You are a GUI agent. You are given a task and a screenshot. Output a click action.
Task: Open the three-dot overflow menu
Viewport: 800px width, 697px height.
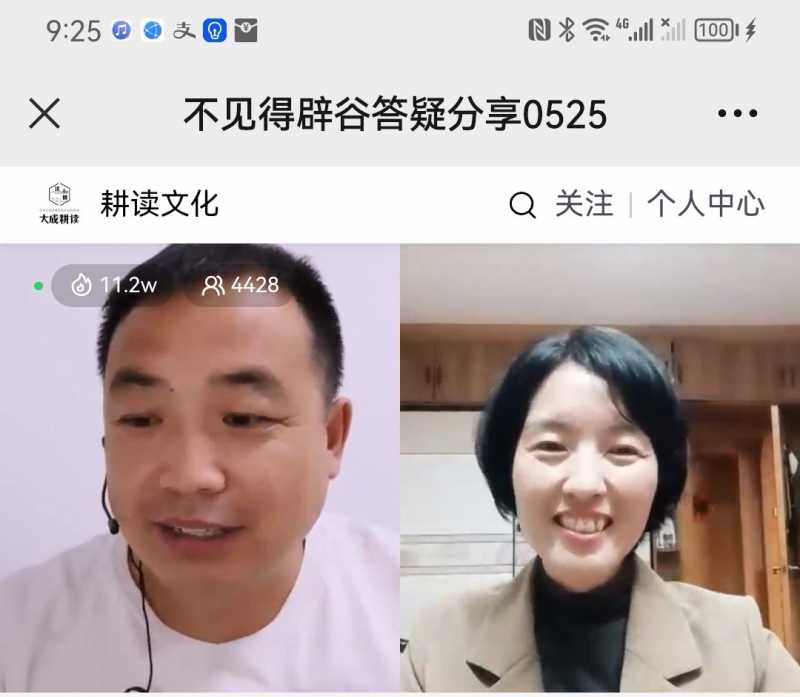(737, 114)
